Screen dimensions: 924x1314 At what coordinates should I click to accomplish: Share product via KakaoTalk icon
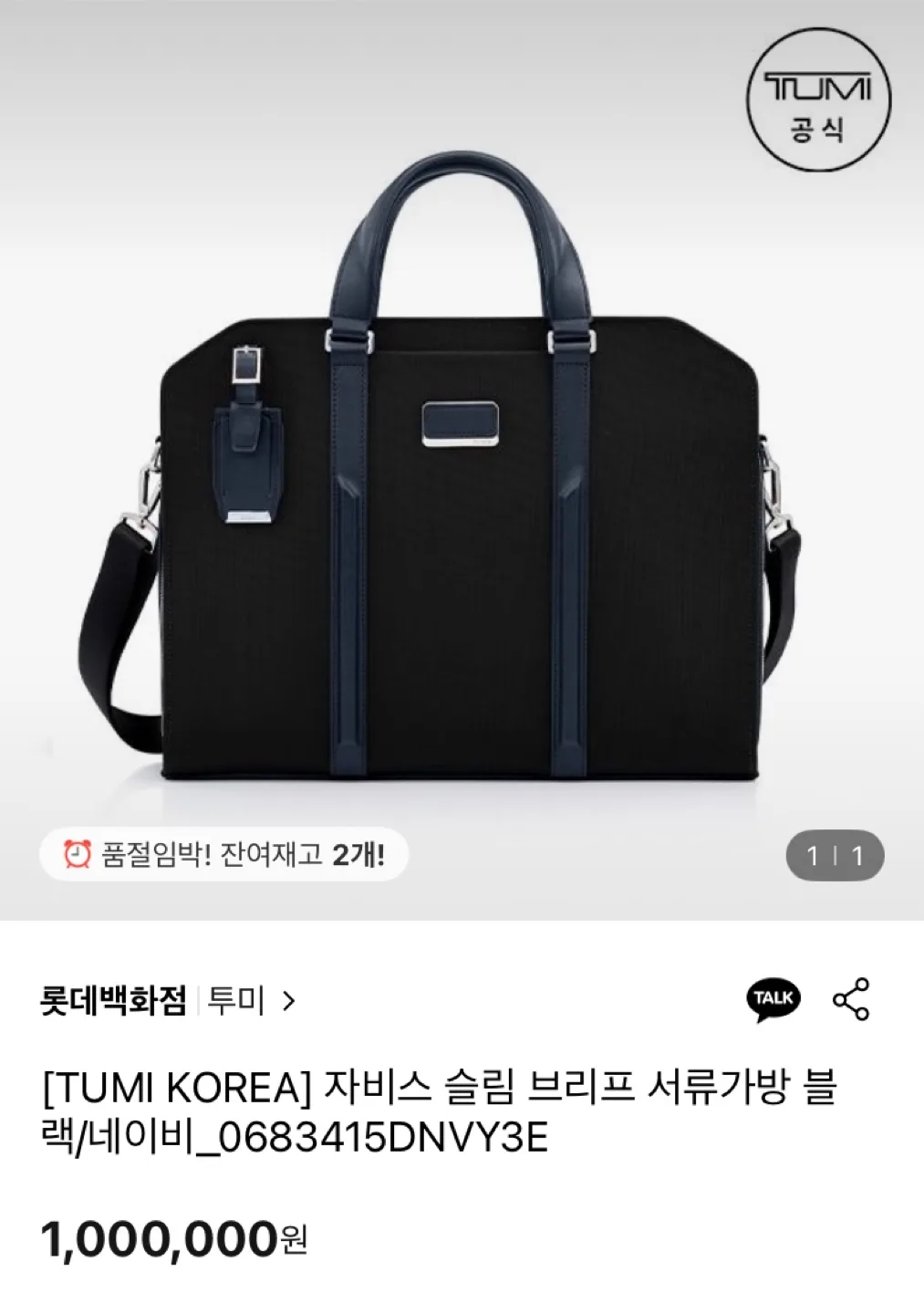point(773,999)
